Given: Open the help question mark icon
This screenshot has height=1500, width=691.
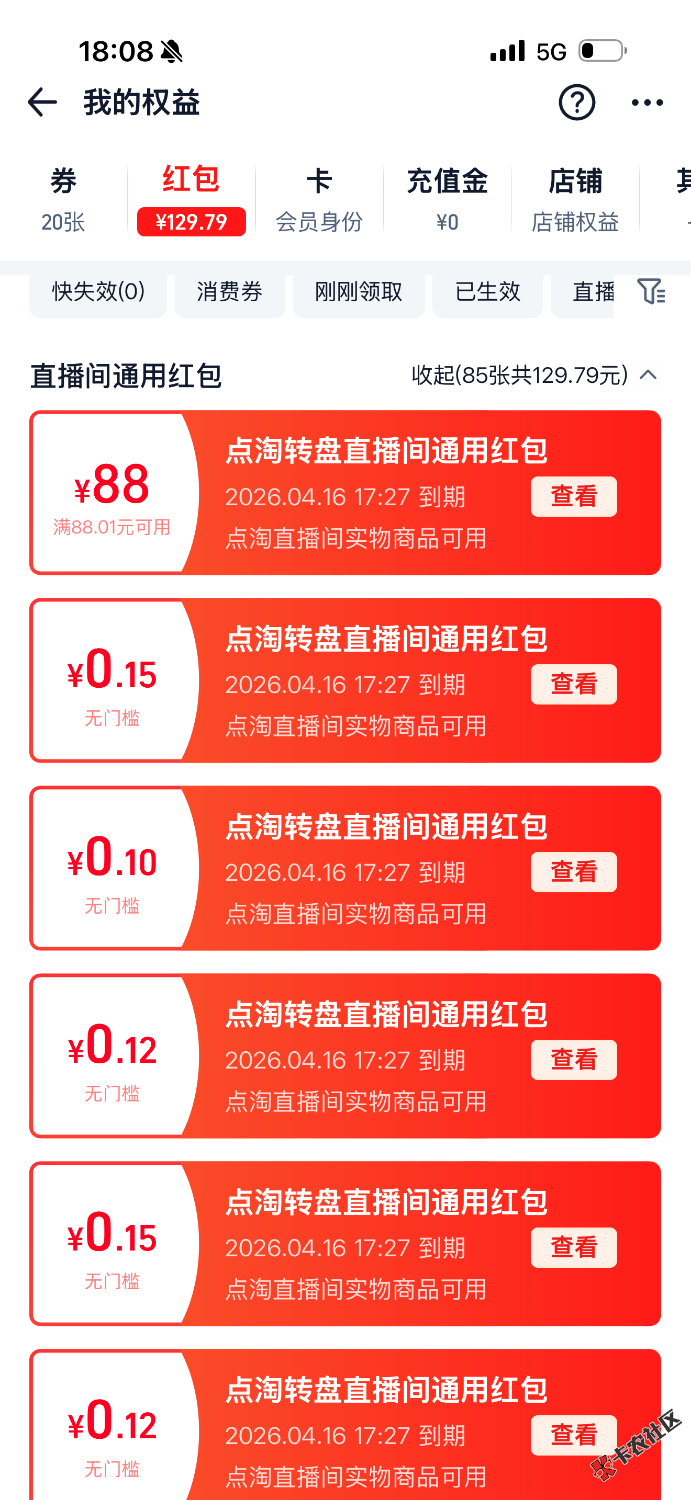Looking at the screenshot, I should click(x=577, y=102).
